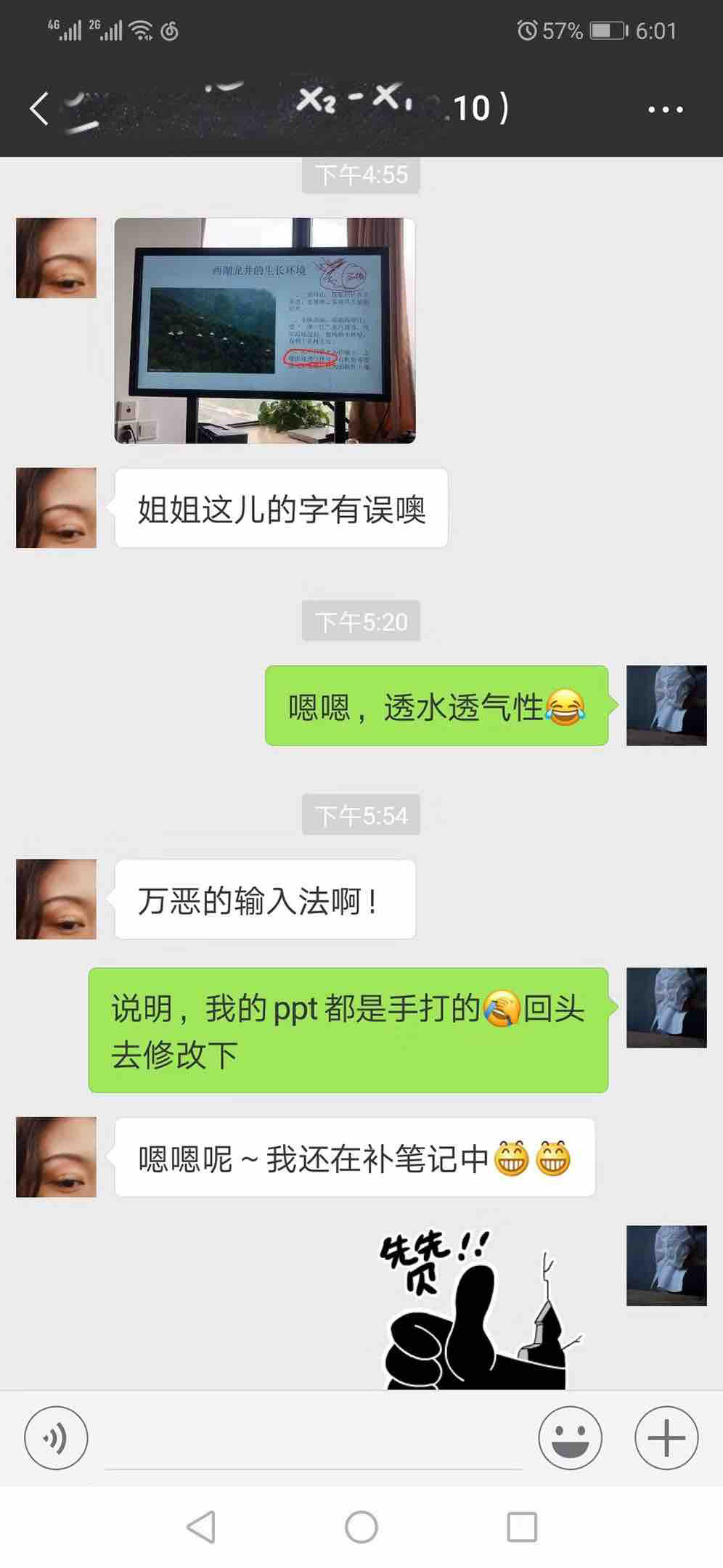Open the profile of 万恶的输入法啊 sender
This screenshot has height=1568, width=723.
pyautogui.click(x=56, y=899)
